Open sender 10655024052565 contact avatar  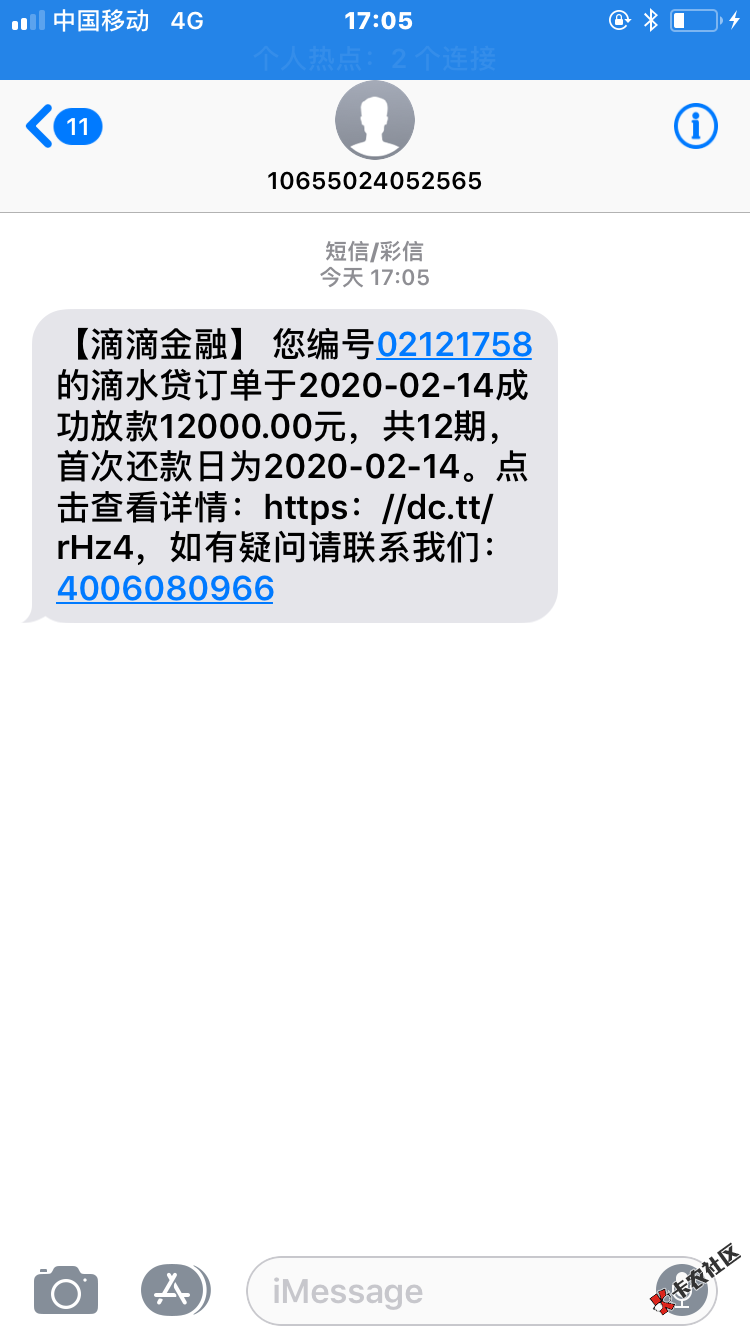[375, 120]
